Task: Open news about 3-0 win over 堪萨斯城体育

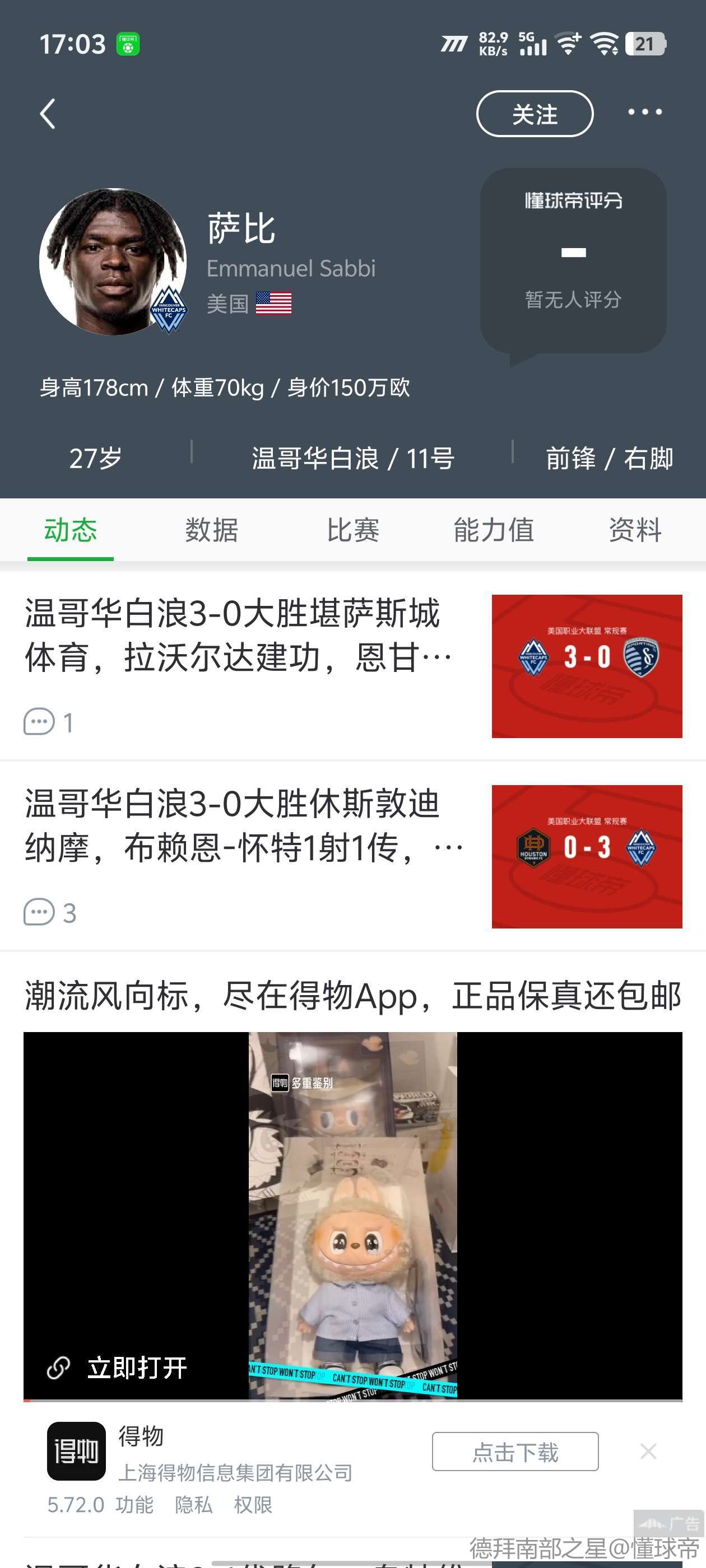Action: pyautogui.click(x=238, y=635)
